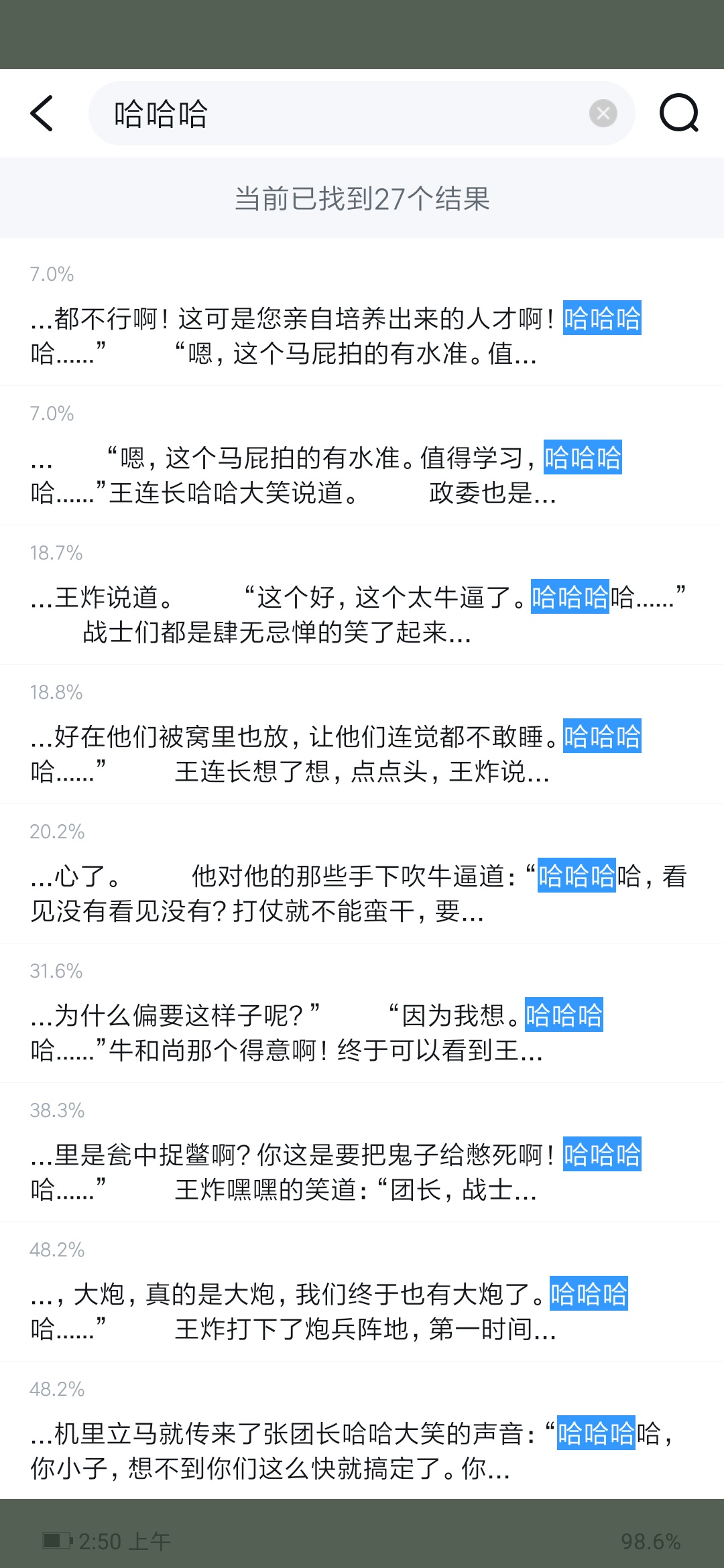Clear the search text
This screenshot has height=1568, width=724.
[603, 113]
